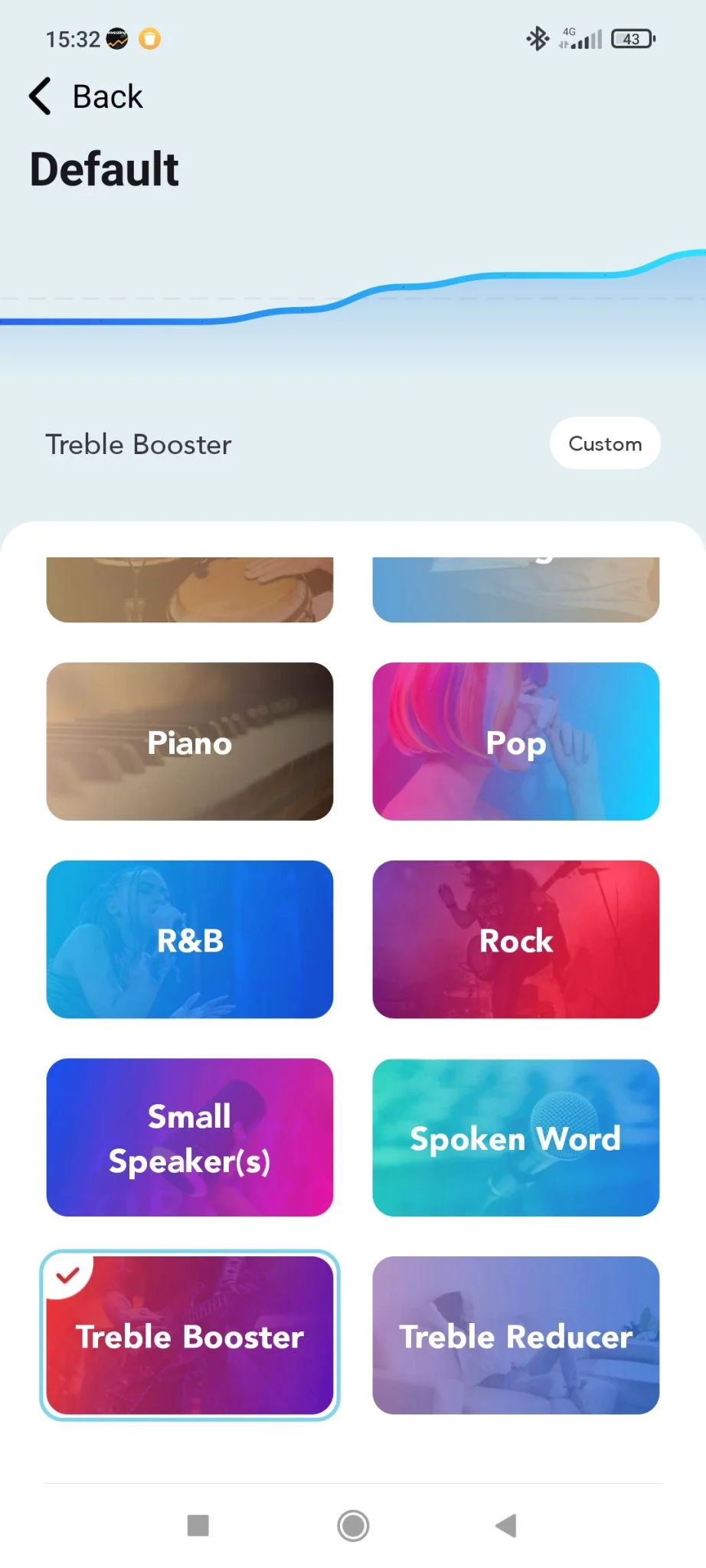Pick the Small Speaker(s) preset
706x1568 pixels.
click(190, 1137)
